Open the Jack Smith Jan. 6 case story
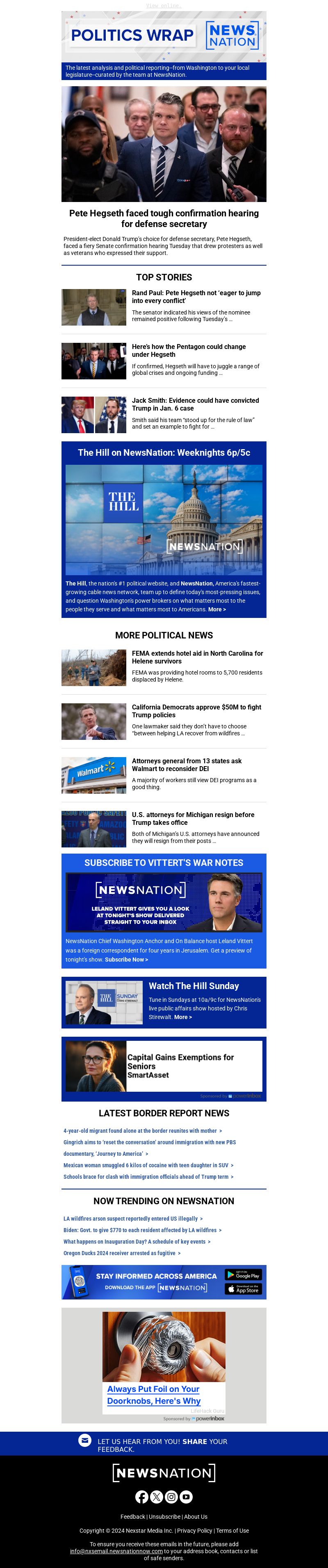The height and width of the screenshot is (1568, 328). tap(195, 404)
